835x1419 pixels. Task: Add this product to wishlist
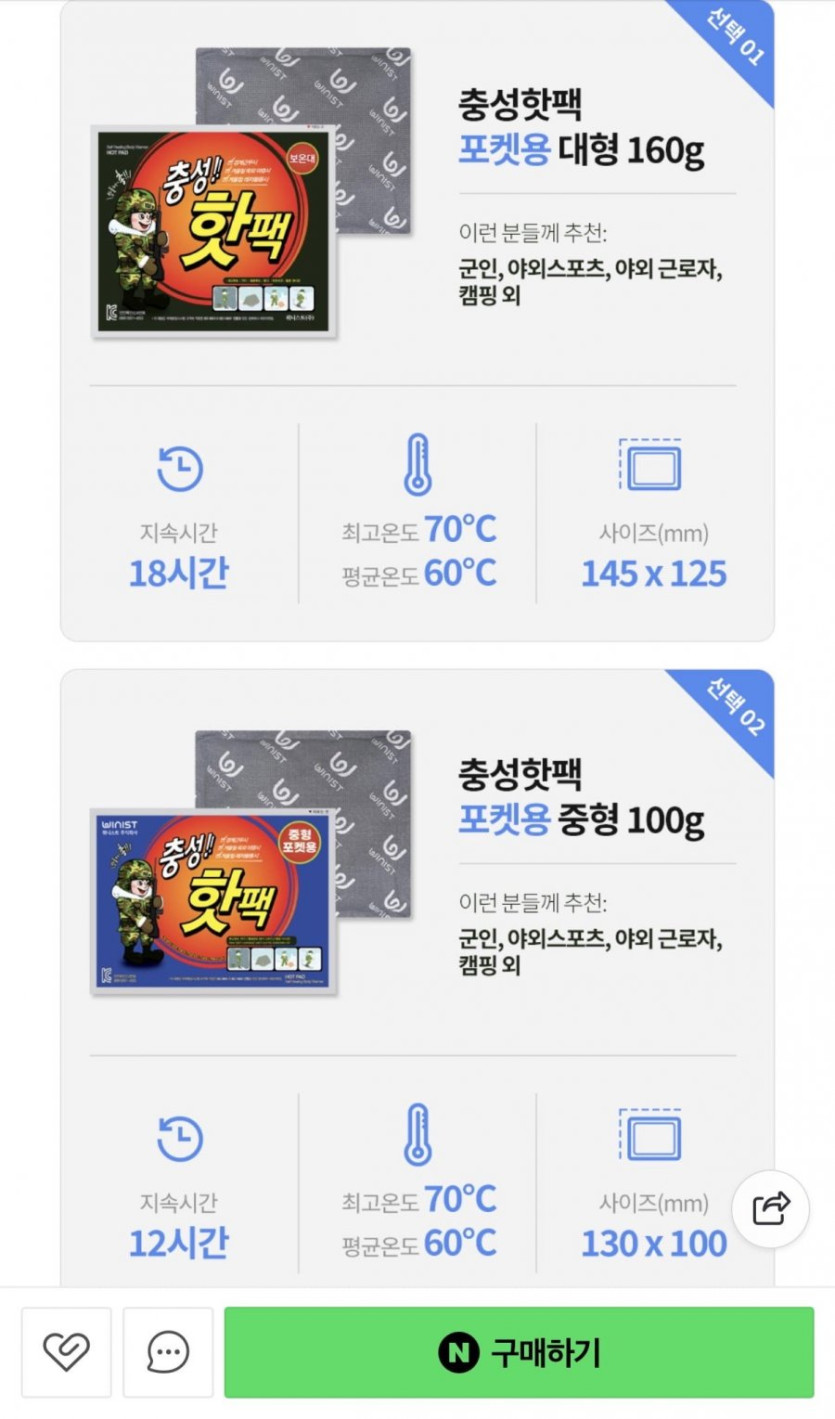66,1353
